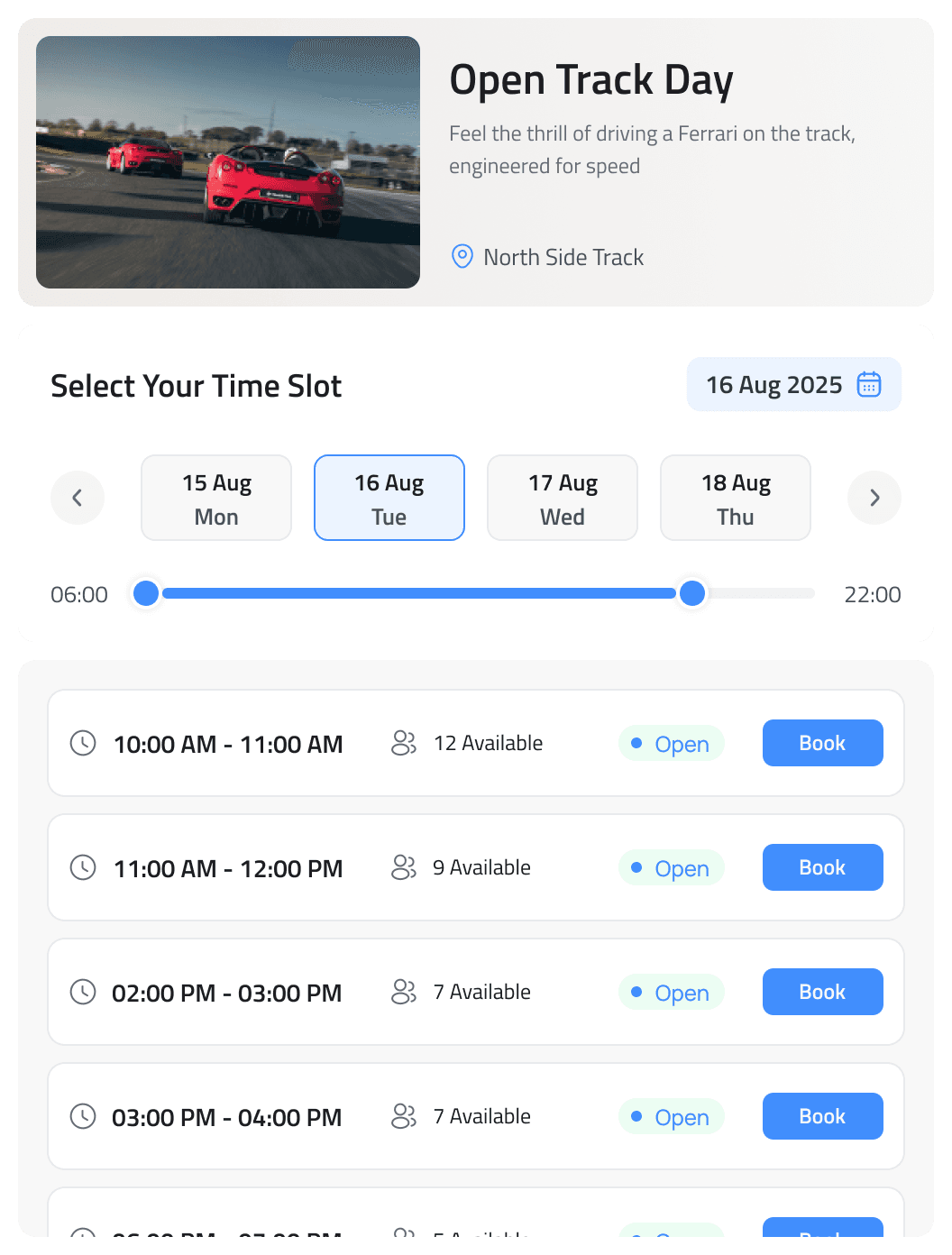Image resolution: width=952 pixels, height=1255 pixels.
Task: Select the 17 Aug Wed date card
Action: click(562, 498)
